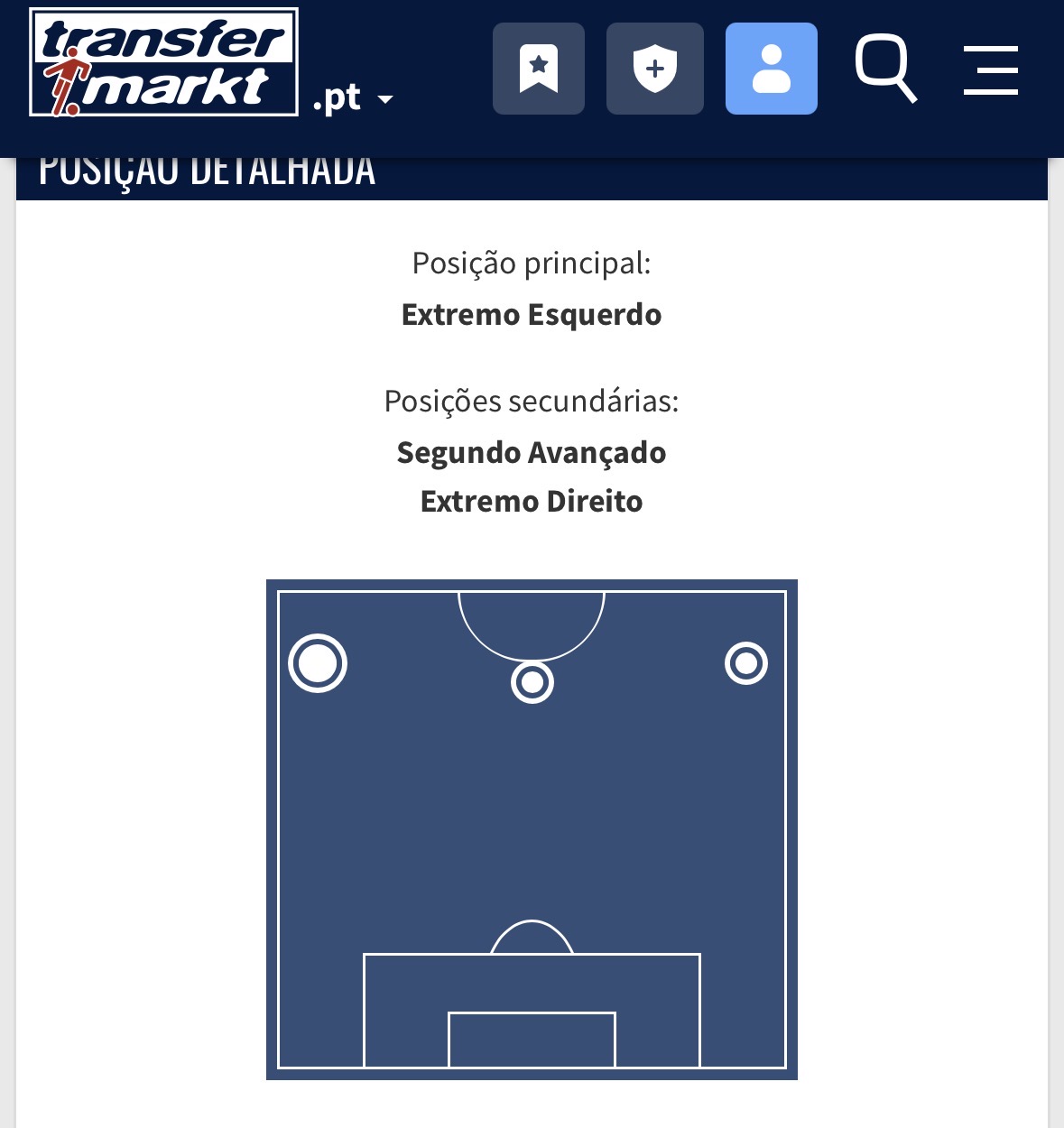Open the search magnifier

[886, 69]
